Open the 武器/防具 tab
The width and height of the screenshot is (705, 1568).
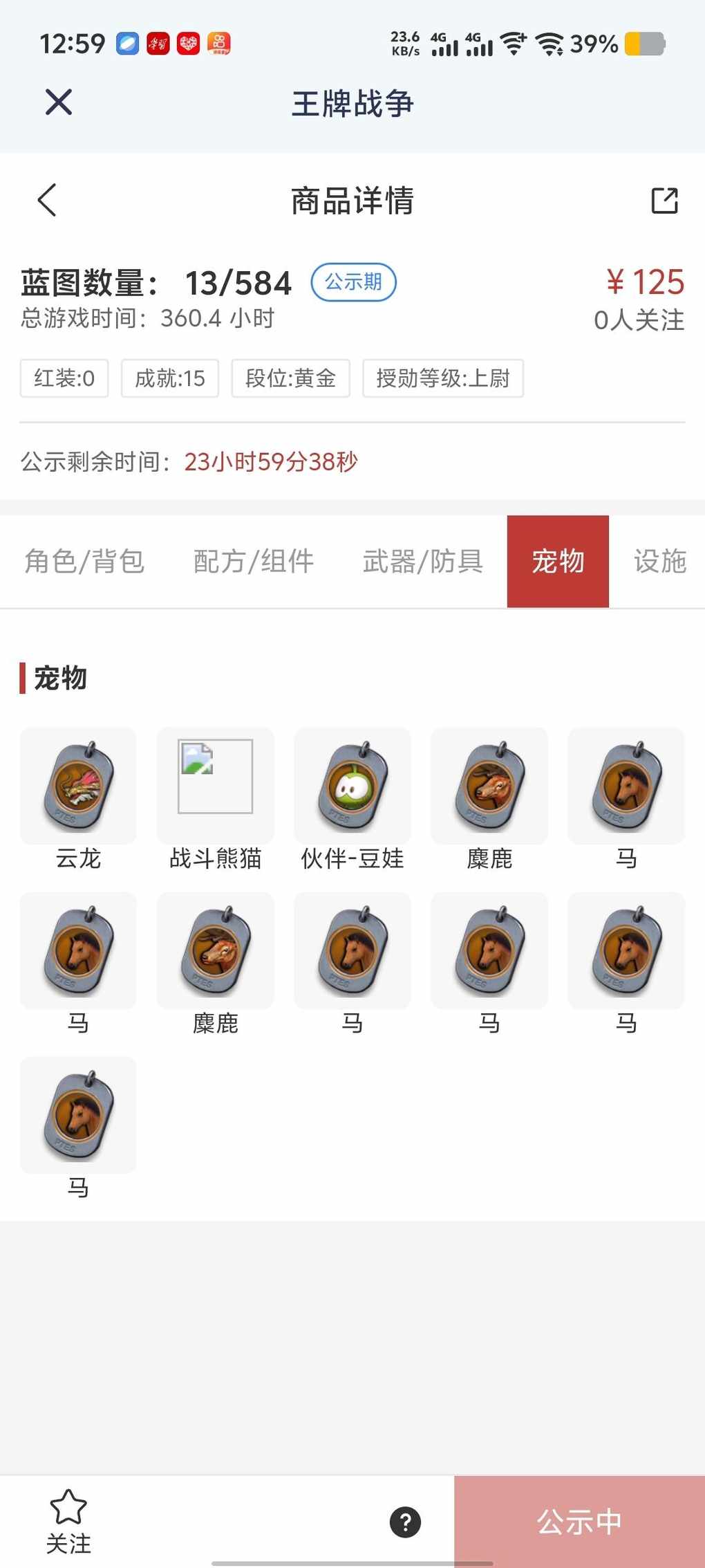[423, 561]
